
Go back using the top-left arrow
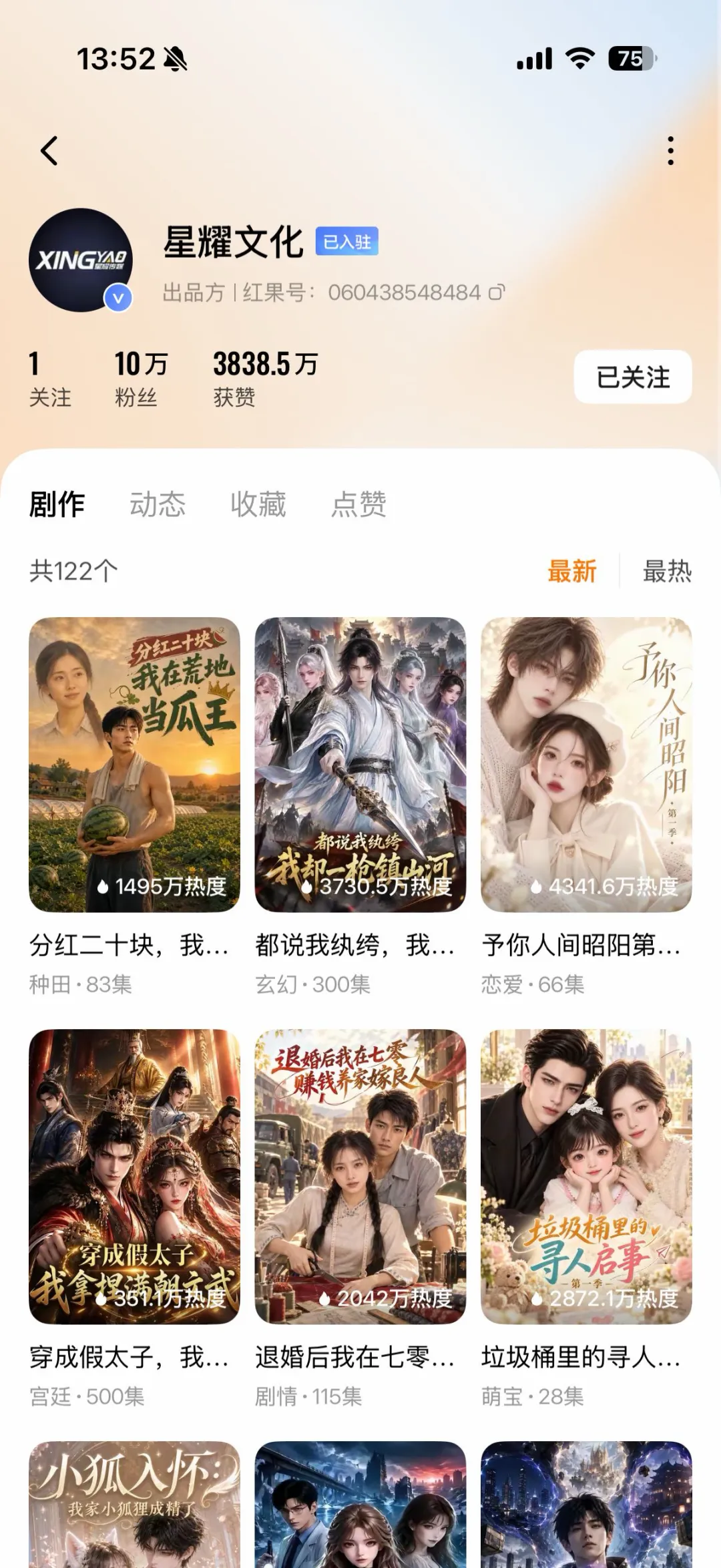49,151
